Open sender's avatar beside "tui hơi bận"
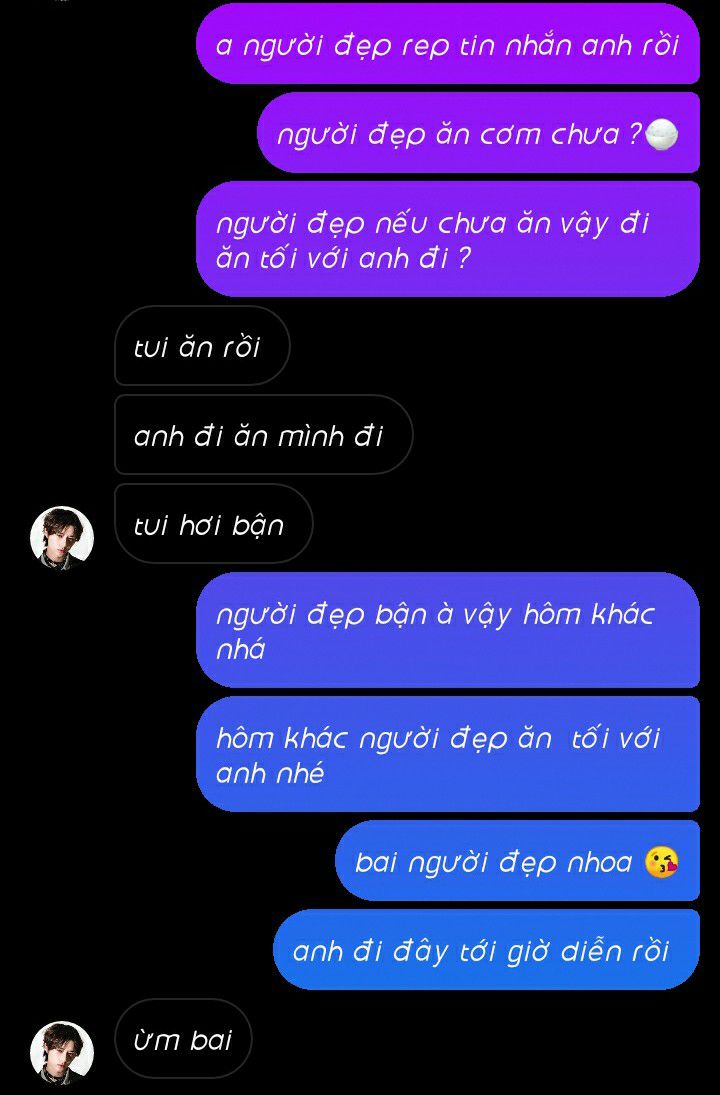Screen dimensions: 720x1095 tap(62, 537)
